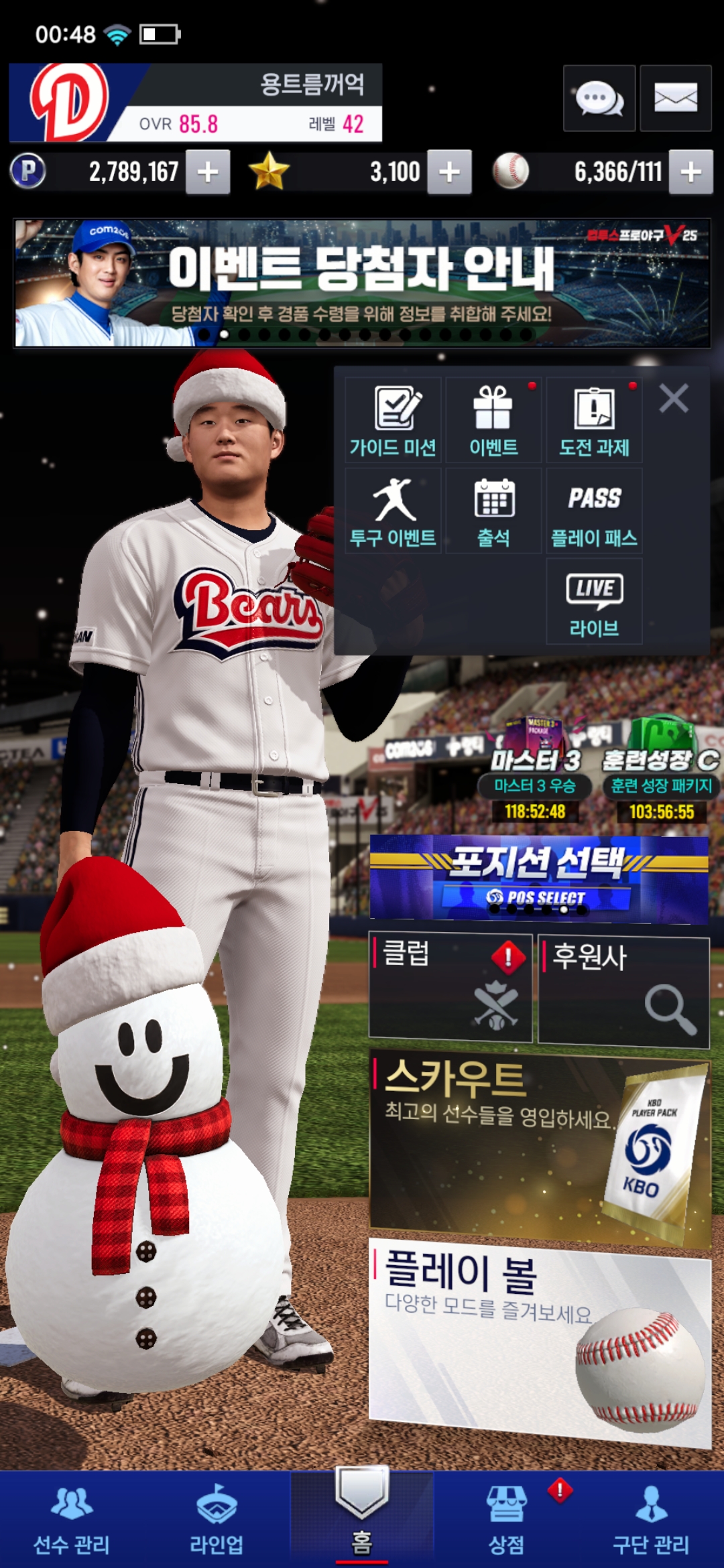
Task: Open the 이벤트 gift menu
Action: point(493,420)
